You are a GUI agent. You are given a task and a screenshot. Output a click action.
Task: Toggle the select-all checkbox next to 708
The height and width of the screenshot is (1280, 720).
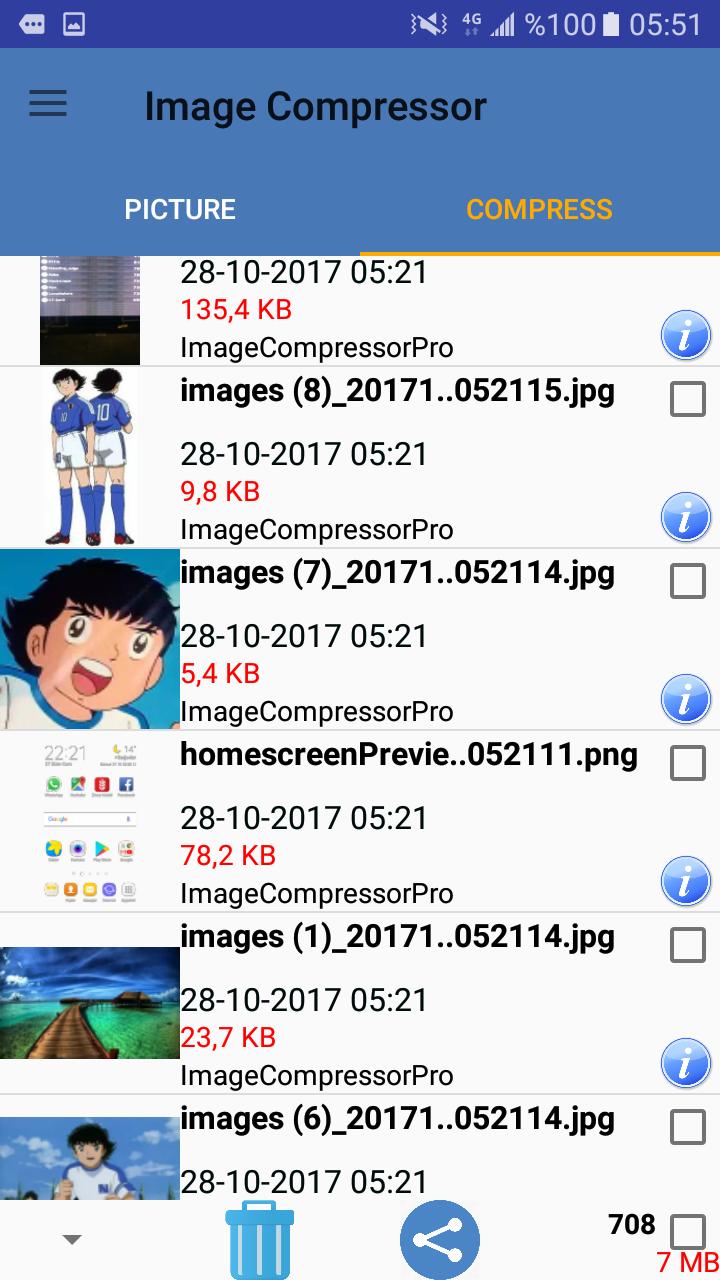point(688,1230)
